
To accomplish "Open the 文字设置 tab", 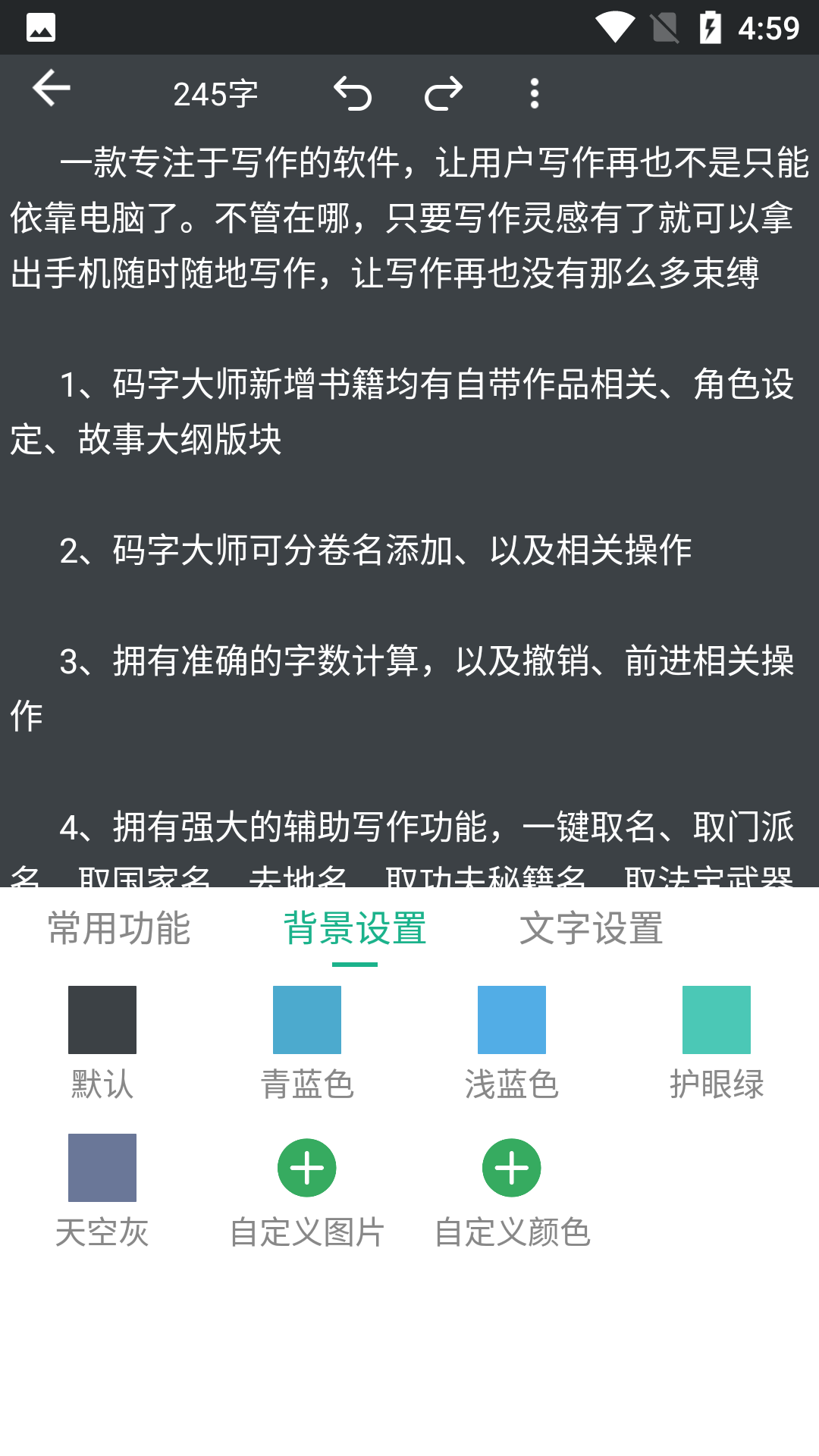I will tap(591, 928).
